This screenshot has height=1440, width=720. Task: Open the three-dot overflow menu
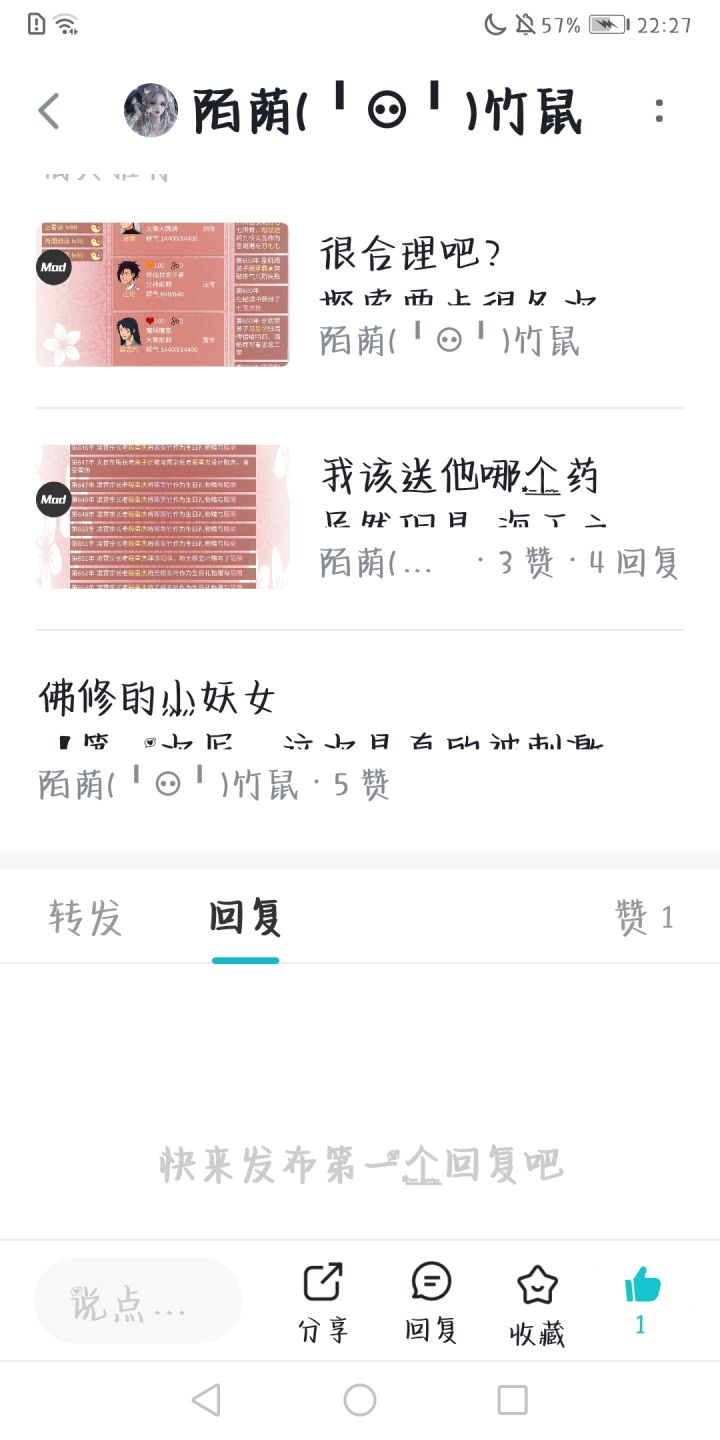pos(659,111)
